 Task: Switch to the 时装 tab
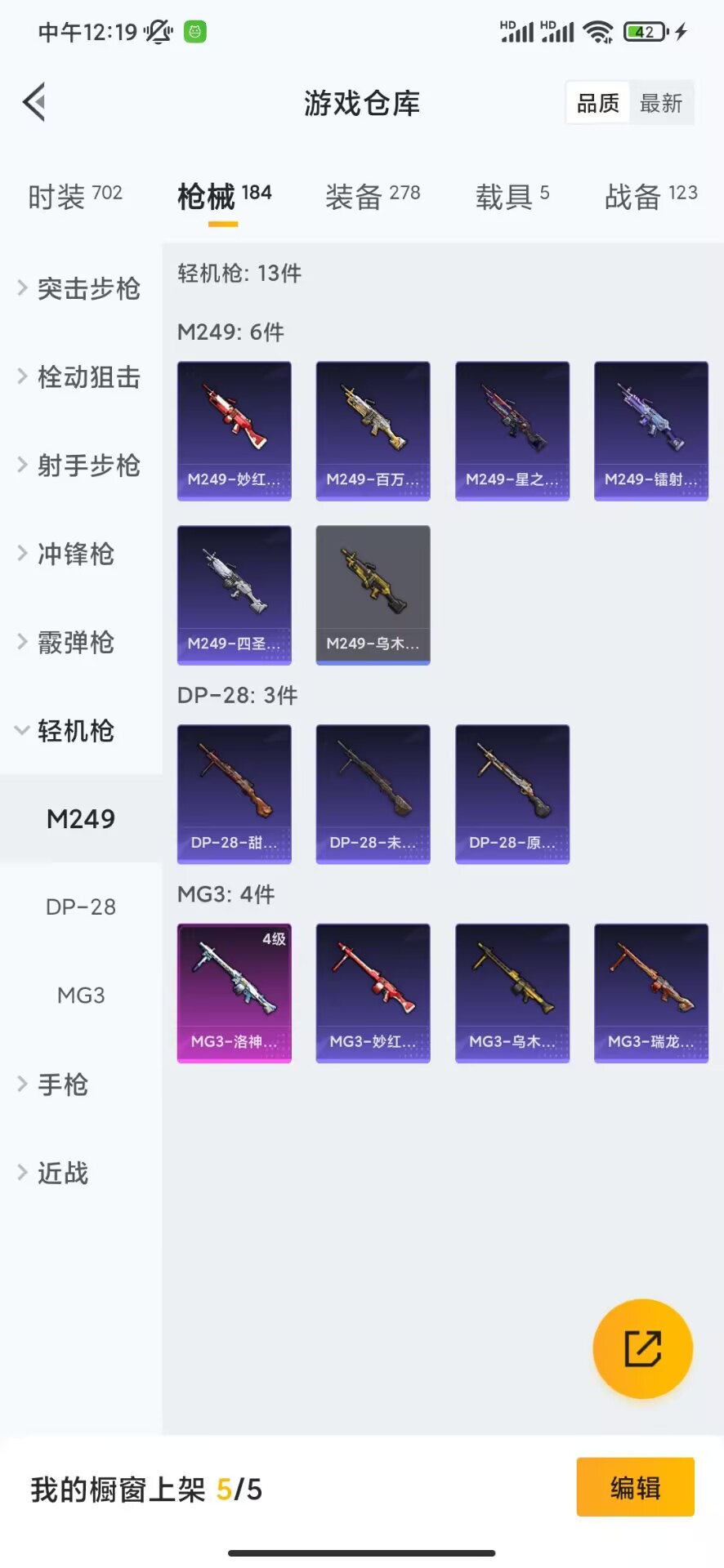pyautogui.click(x=75, y=196)
